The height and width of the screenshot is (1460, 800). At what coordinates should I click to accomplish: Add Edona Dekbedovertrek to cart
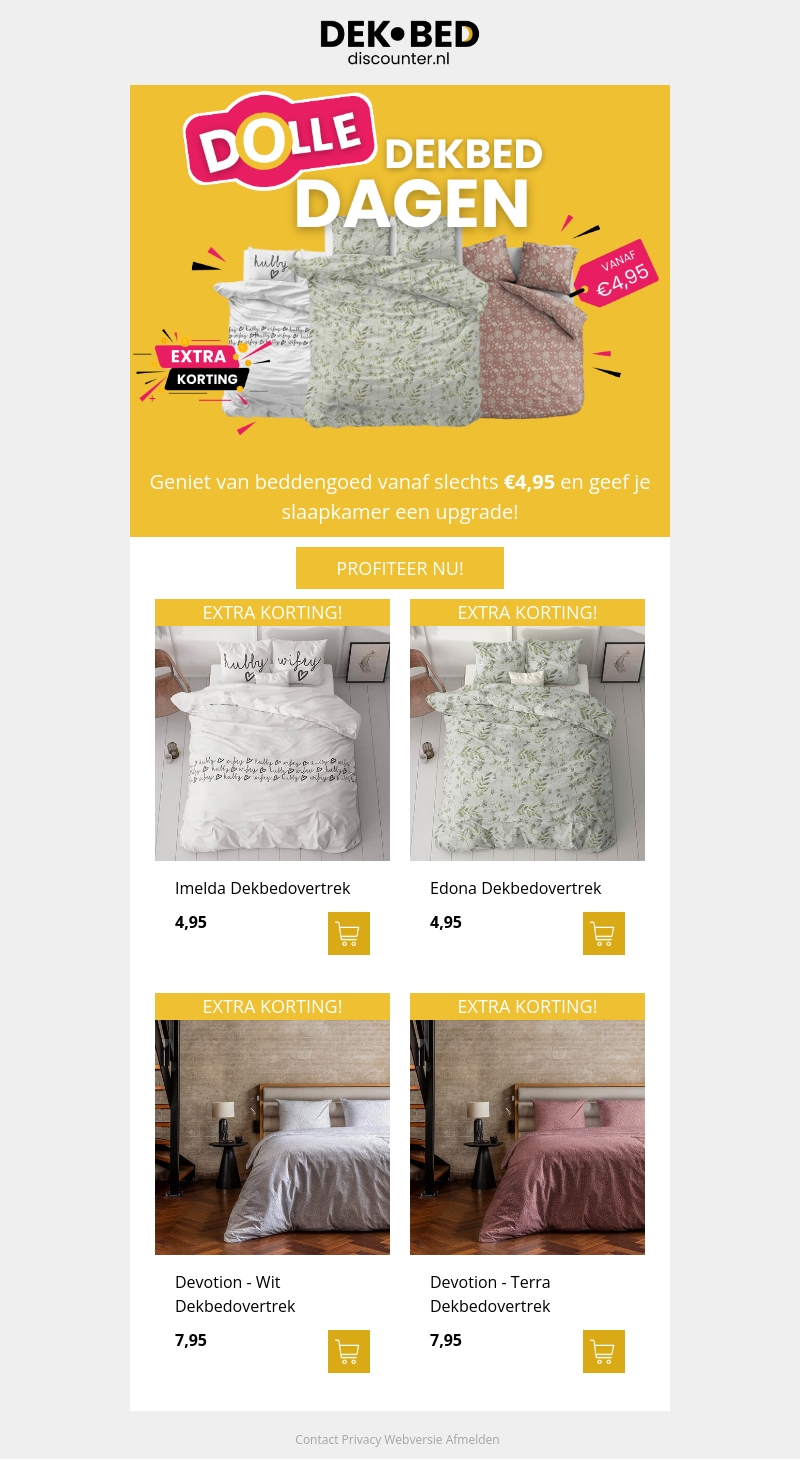coord(604,933)
